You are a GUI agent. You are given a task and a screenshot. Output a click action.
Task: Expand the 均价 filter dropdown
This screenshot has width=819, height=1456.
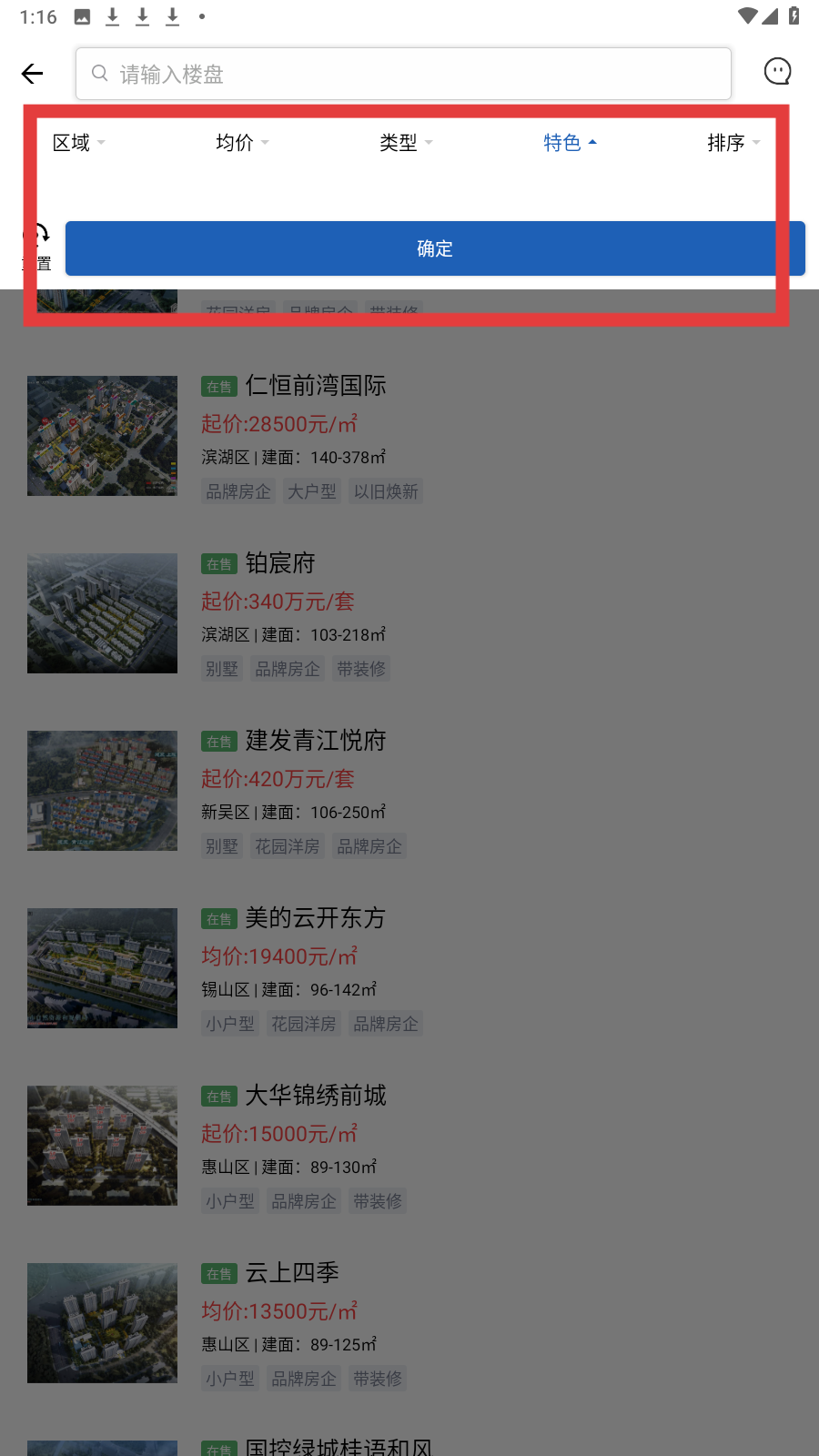pos(243,143)
